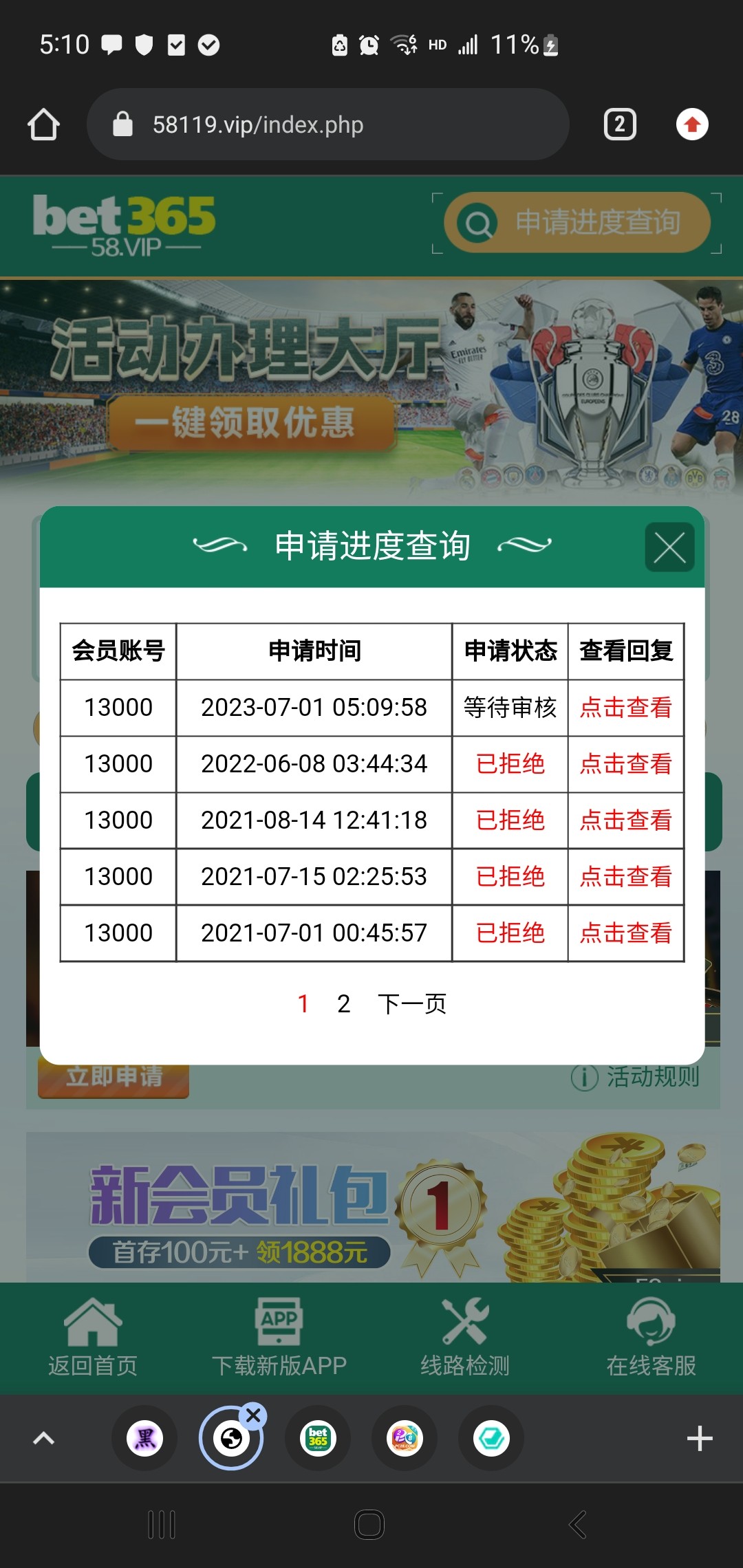Select 点击查看 for the 2021-07-01 00:45:57 application
This screenshot has width=743, height=1568.
coord(625,933)
